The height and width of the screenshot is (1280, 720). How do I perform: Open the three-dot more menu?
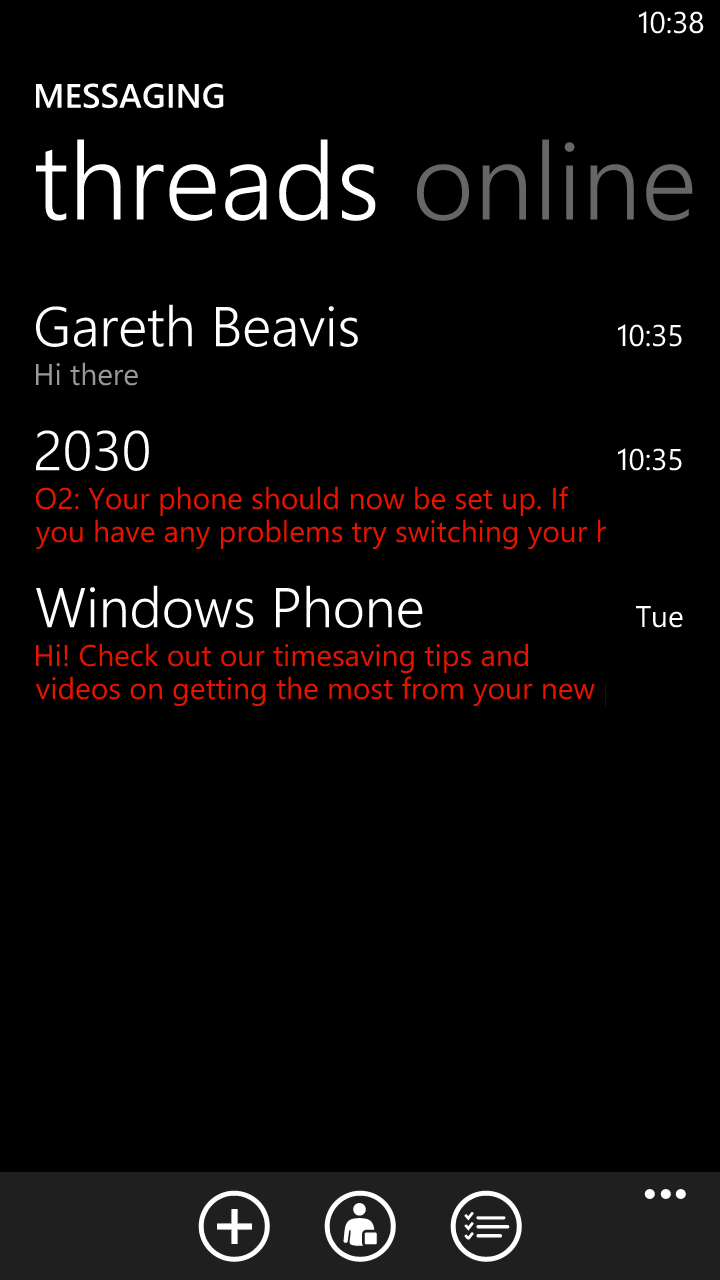click(x=665, y=1195)
